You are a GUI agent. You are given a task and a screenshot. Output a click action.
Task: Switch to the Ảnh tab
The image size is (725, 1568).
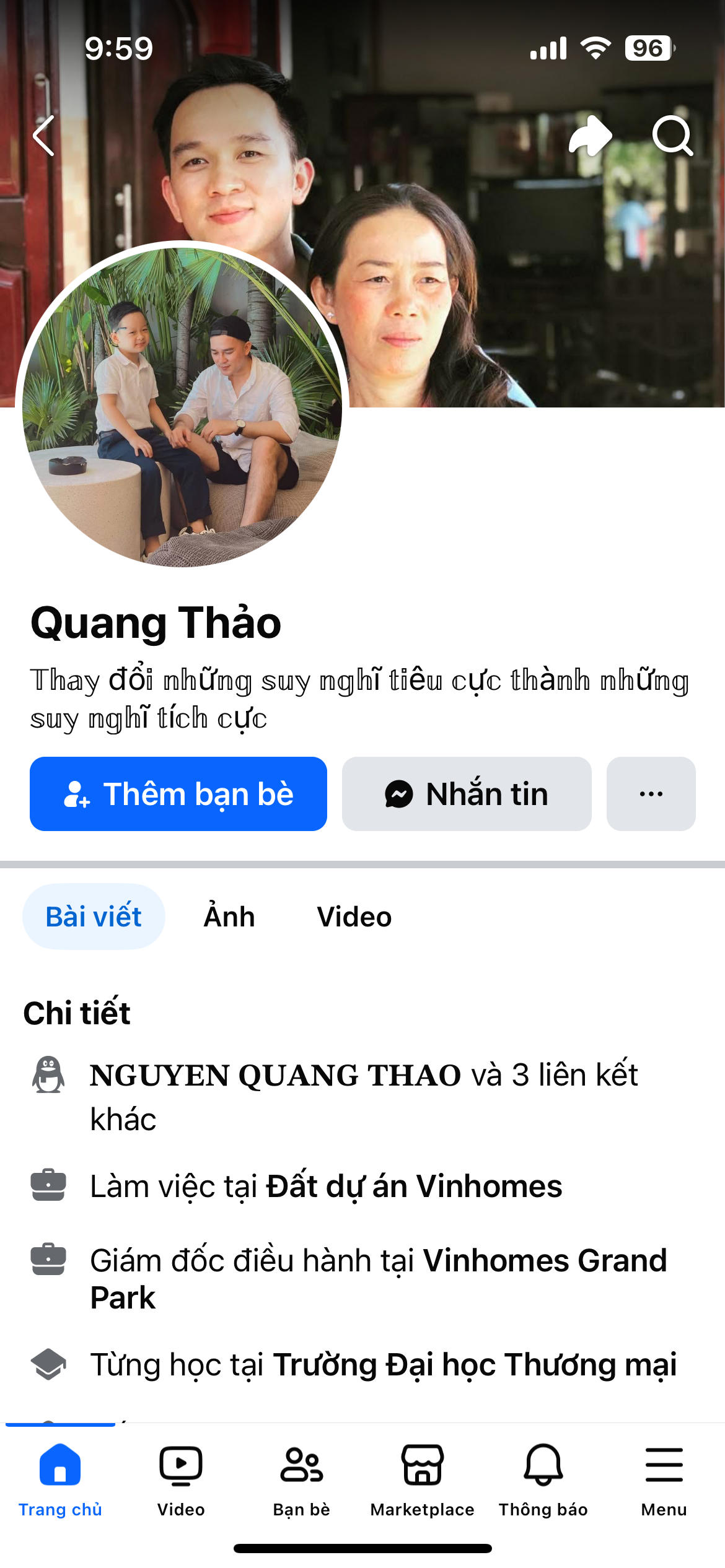[229, 917]
